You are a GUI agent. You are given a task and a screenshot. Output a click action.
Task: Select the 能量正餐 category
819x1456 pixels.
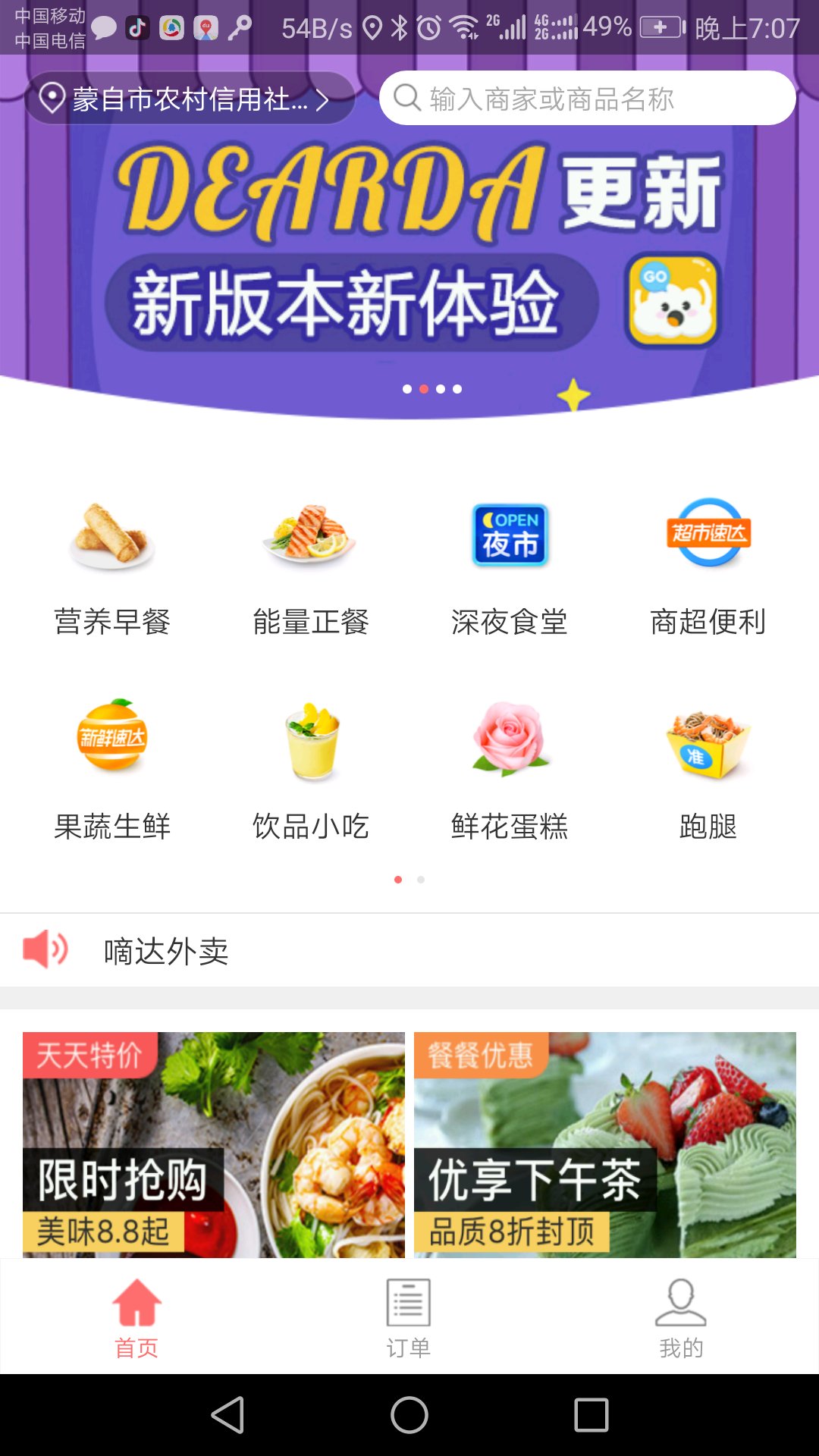[311, 569]
